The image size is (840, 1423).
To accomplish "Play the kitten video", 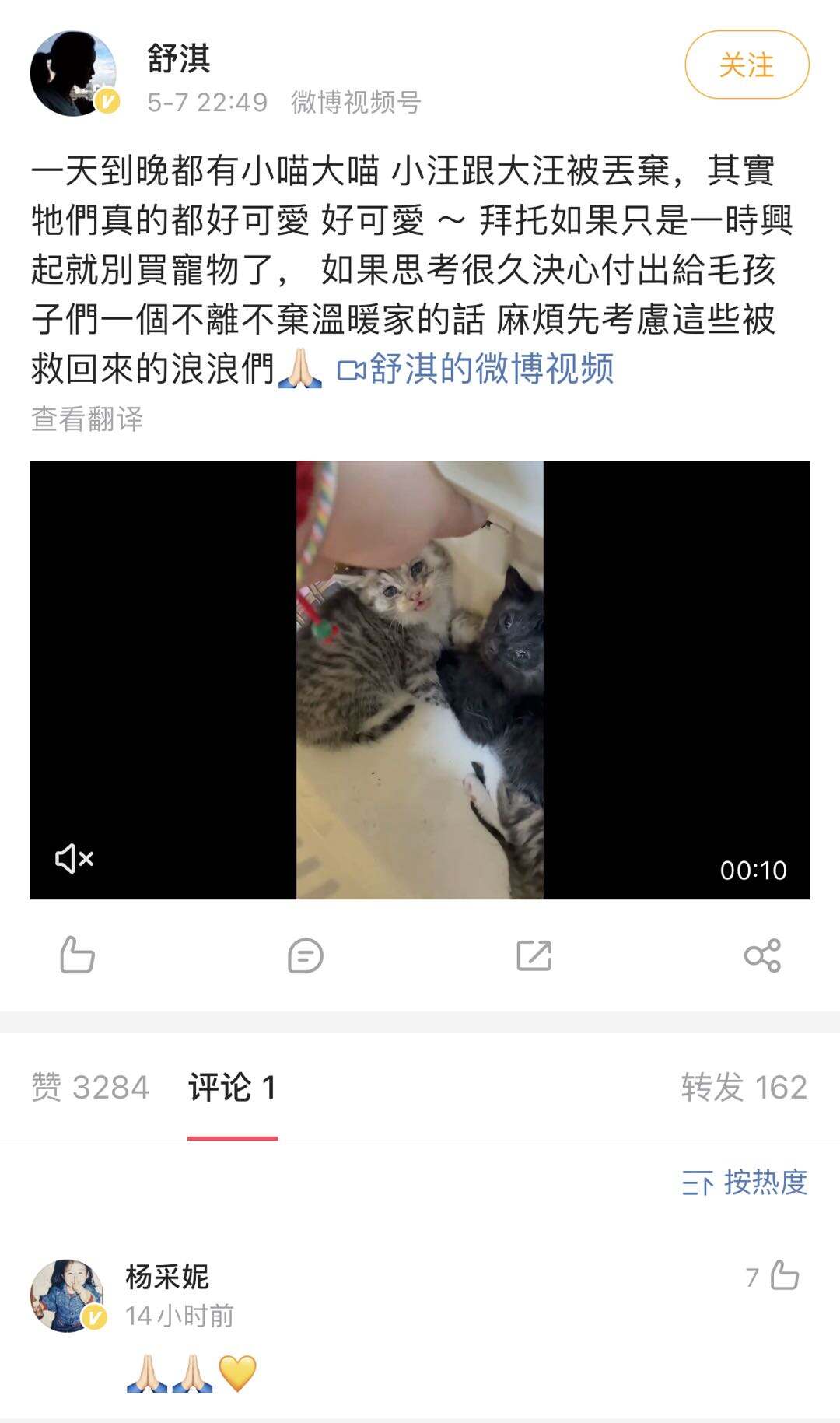I will [x=419, y=679].
